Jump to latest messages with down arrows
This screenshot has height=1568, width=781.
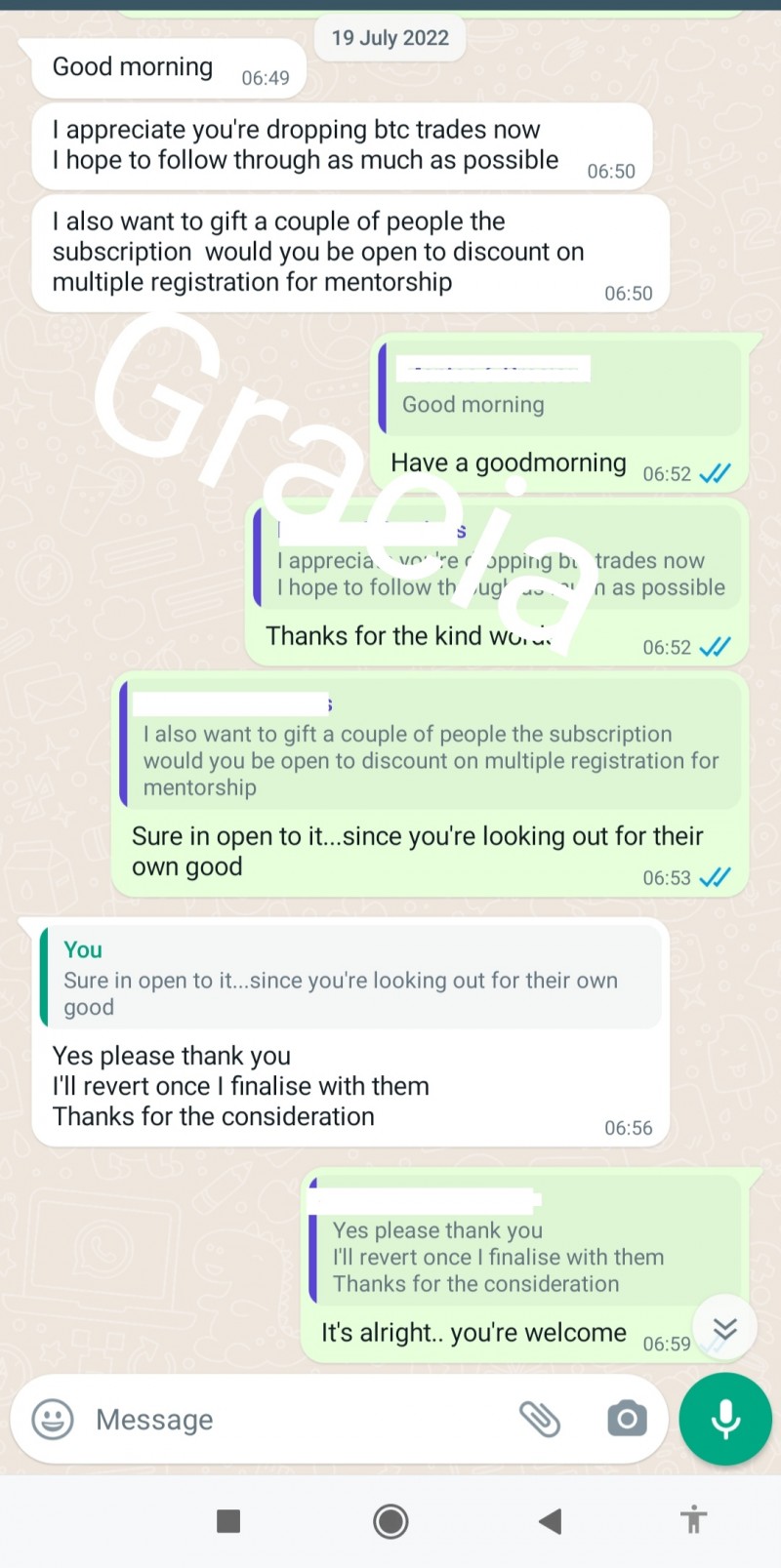724,1329
